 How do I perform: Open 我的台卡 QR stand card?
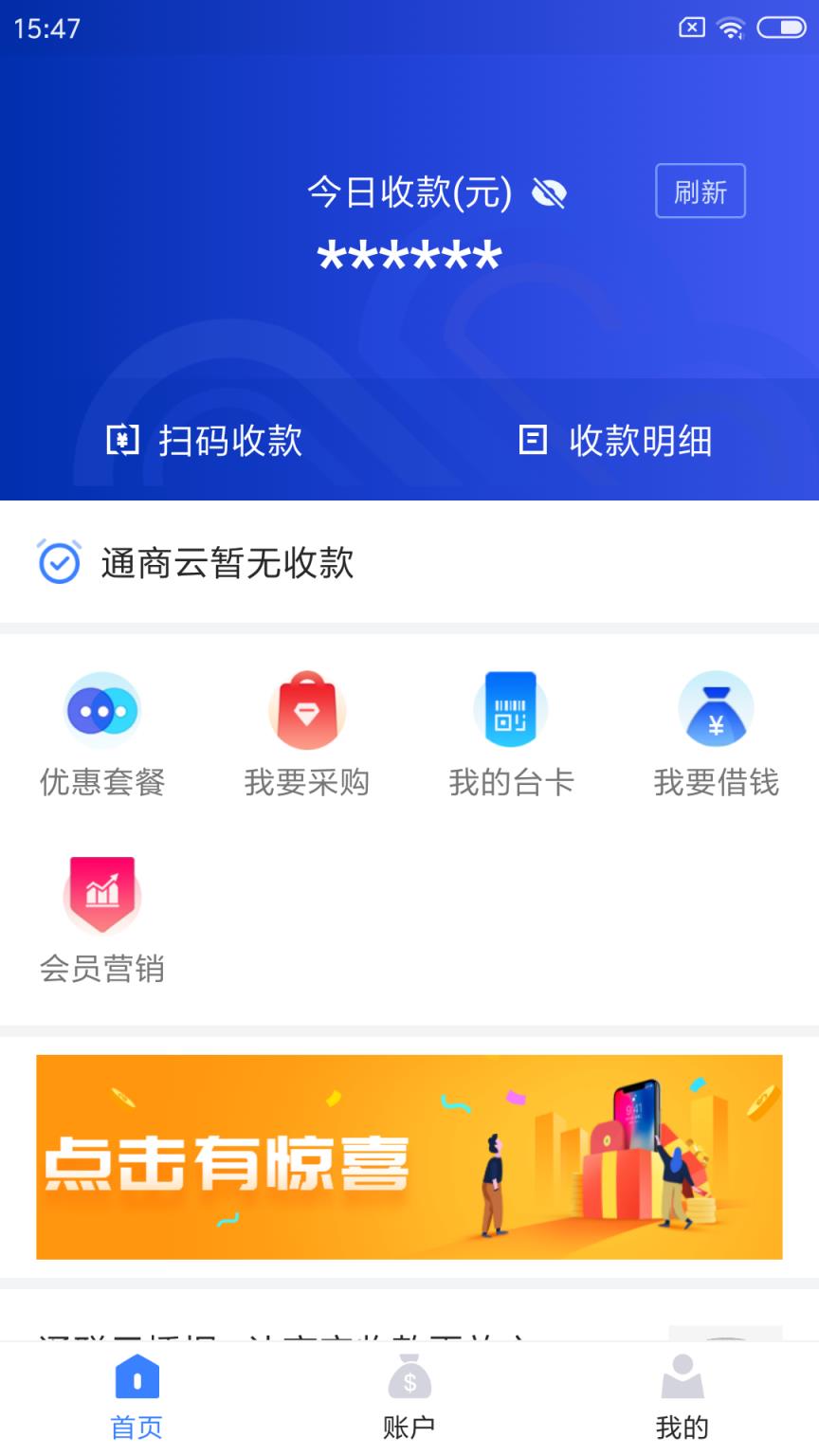pyautogui.click(x=512, y=709)
